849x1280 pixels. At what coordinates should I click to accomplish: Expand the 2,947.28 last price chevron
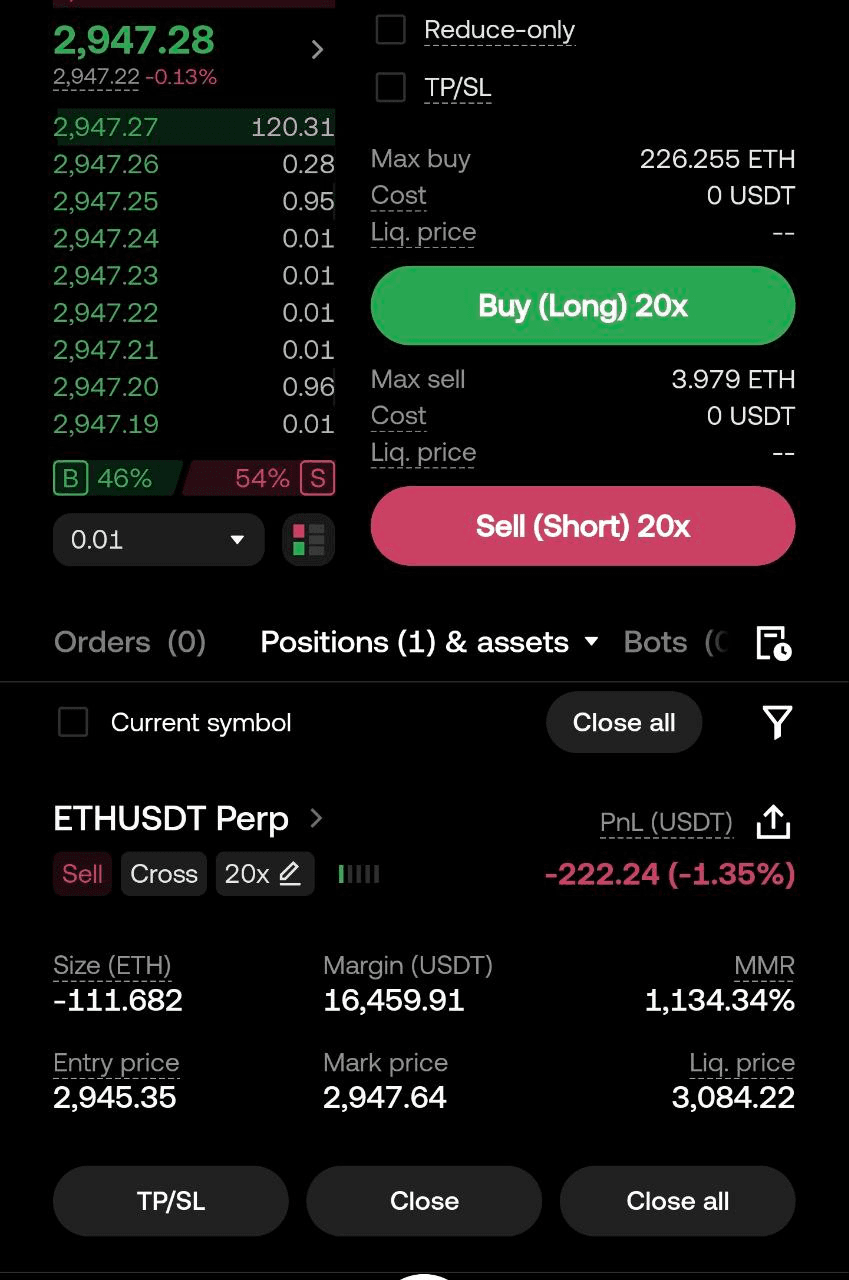coord(317,49)
